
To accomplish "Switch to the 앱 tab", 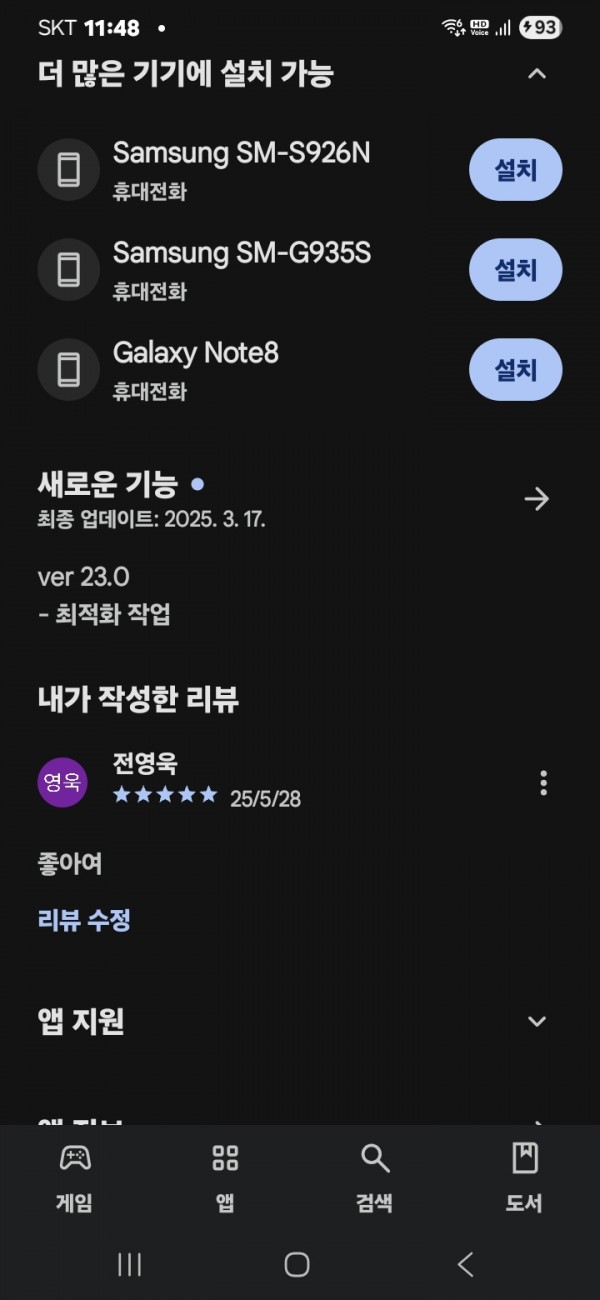I will pyautogui.click(x=225, y=1178).
